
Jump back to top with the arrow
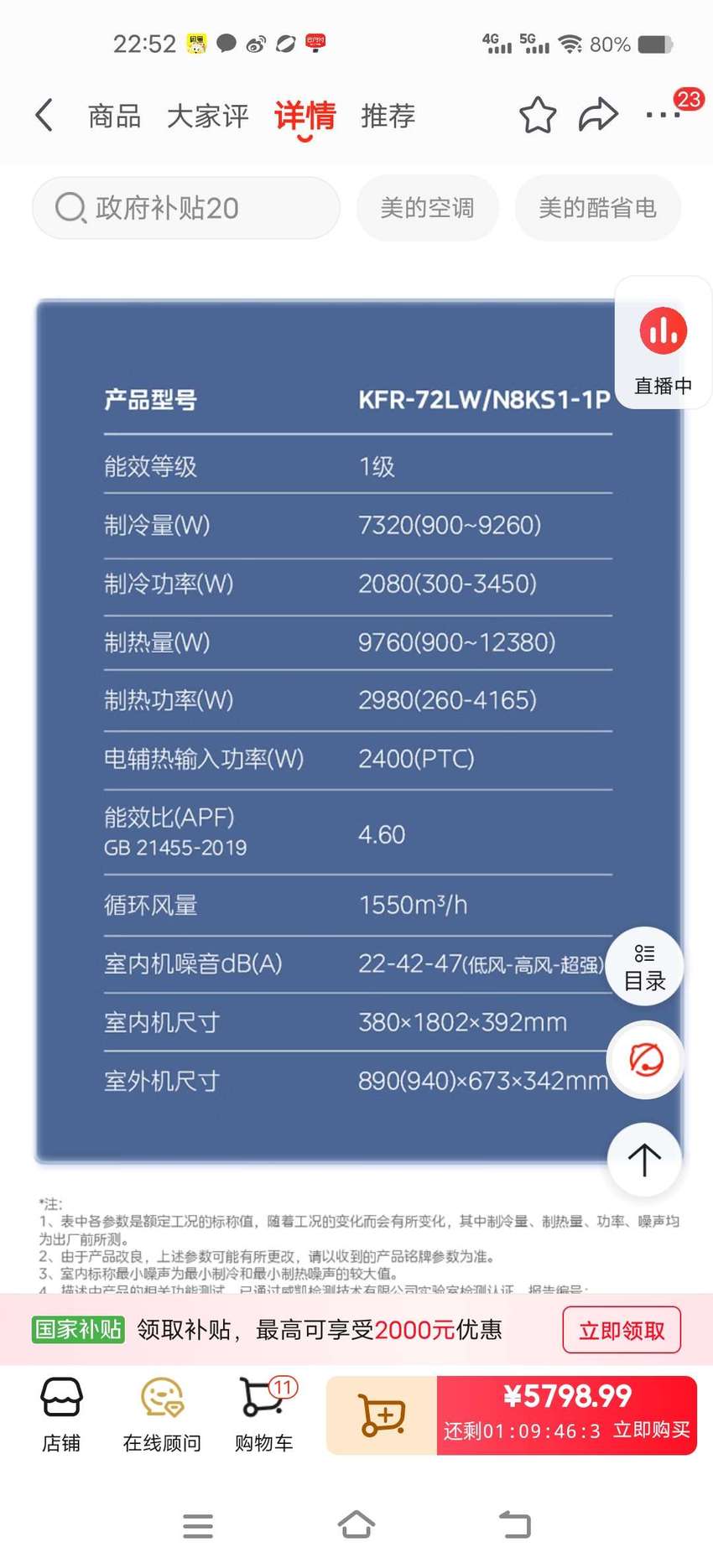[x=644, y=1160]
